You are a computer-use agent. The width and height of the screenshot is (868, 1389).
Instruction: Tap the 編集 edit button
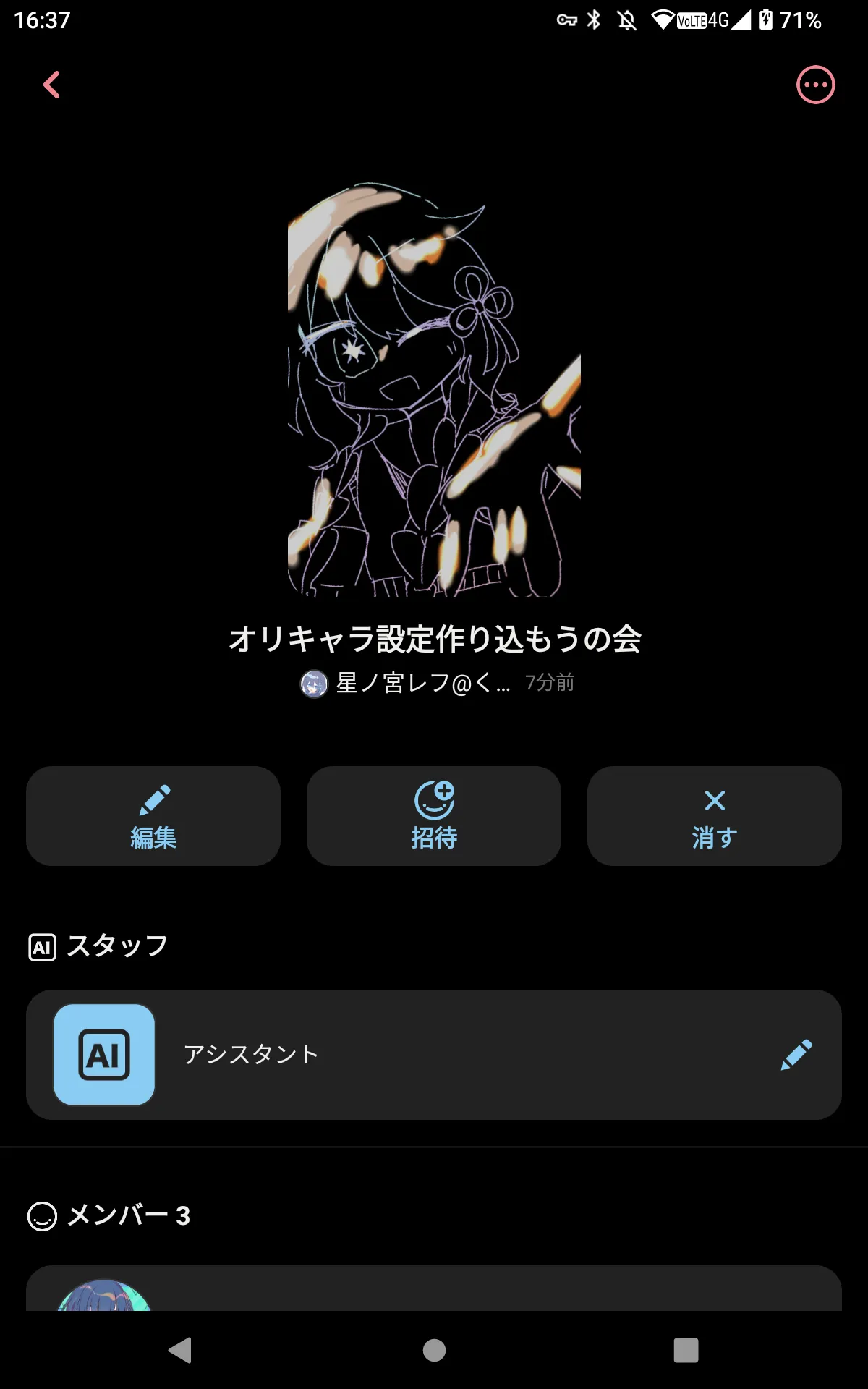[x=153, y=816]
